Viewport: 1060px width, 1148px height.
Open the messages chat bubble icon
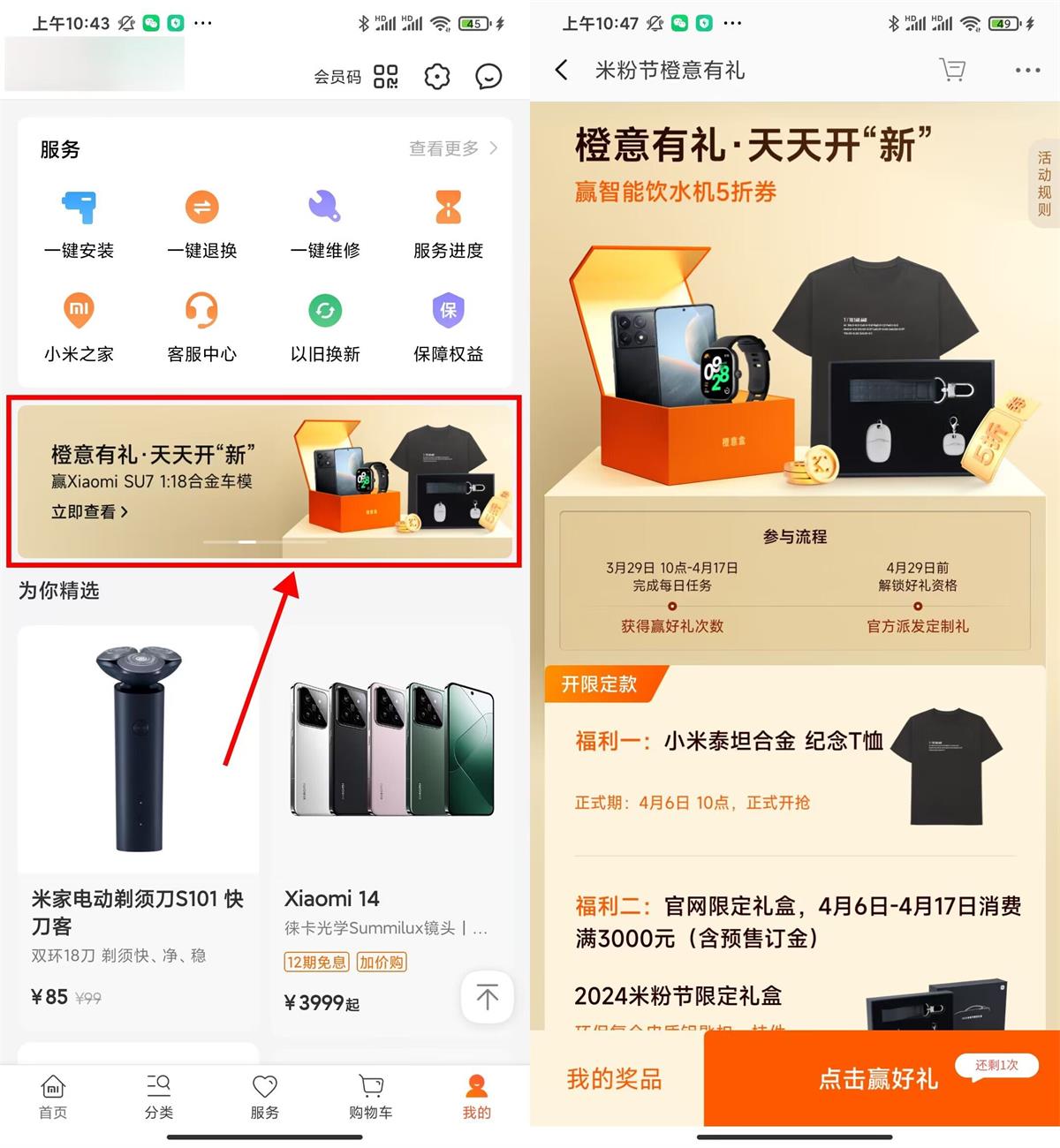(488, 77)
